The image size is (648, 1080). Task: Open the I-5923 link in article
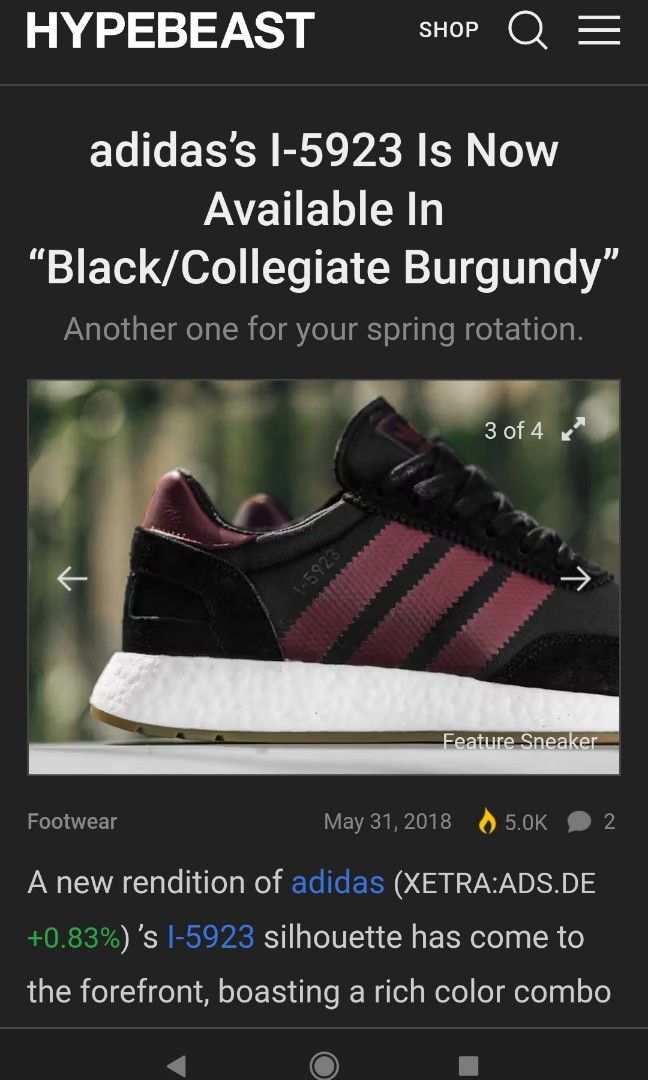tap(210, 937)
